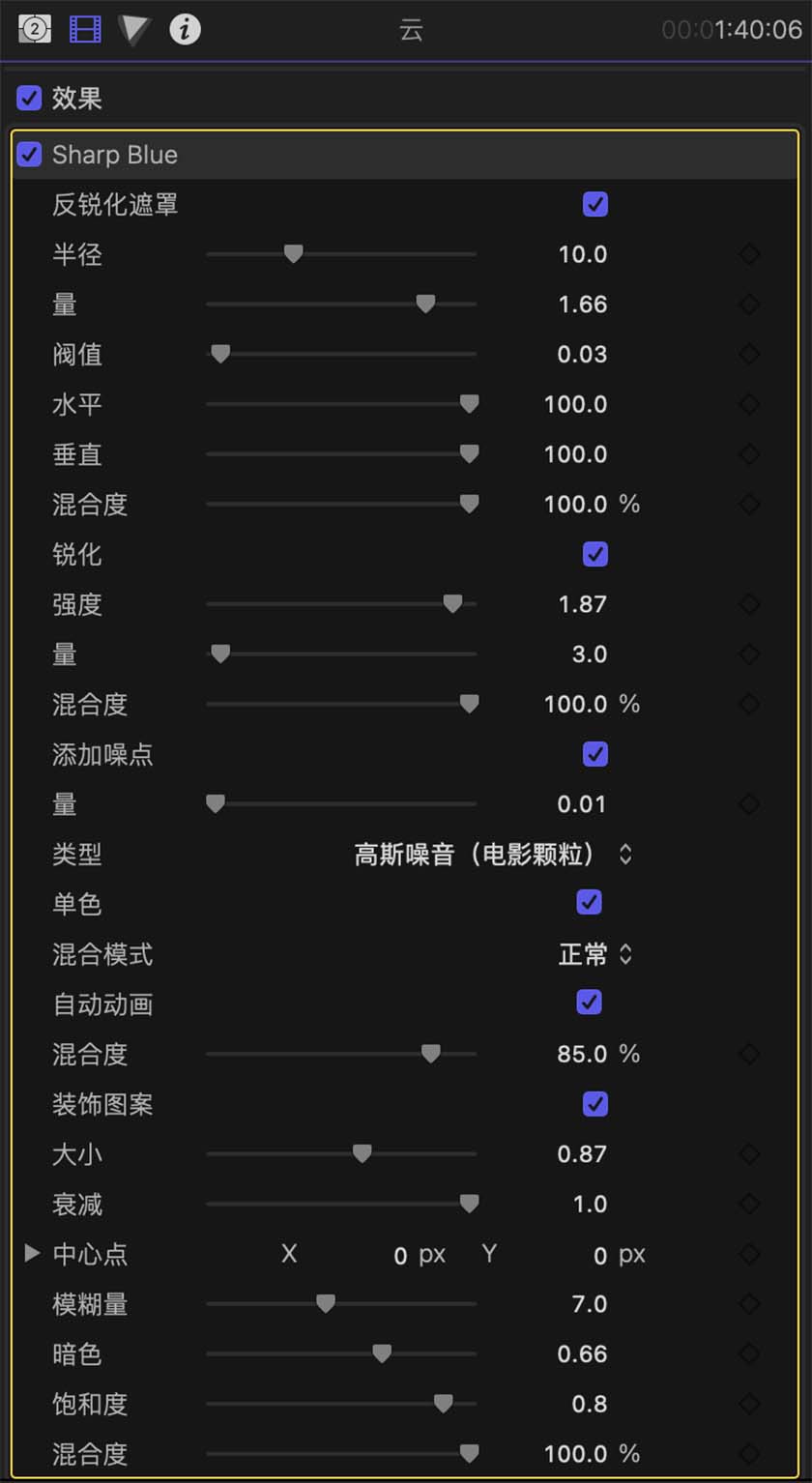
Task: Switch to the color inspector triangle tab
Action: [x=134, y=30]
